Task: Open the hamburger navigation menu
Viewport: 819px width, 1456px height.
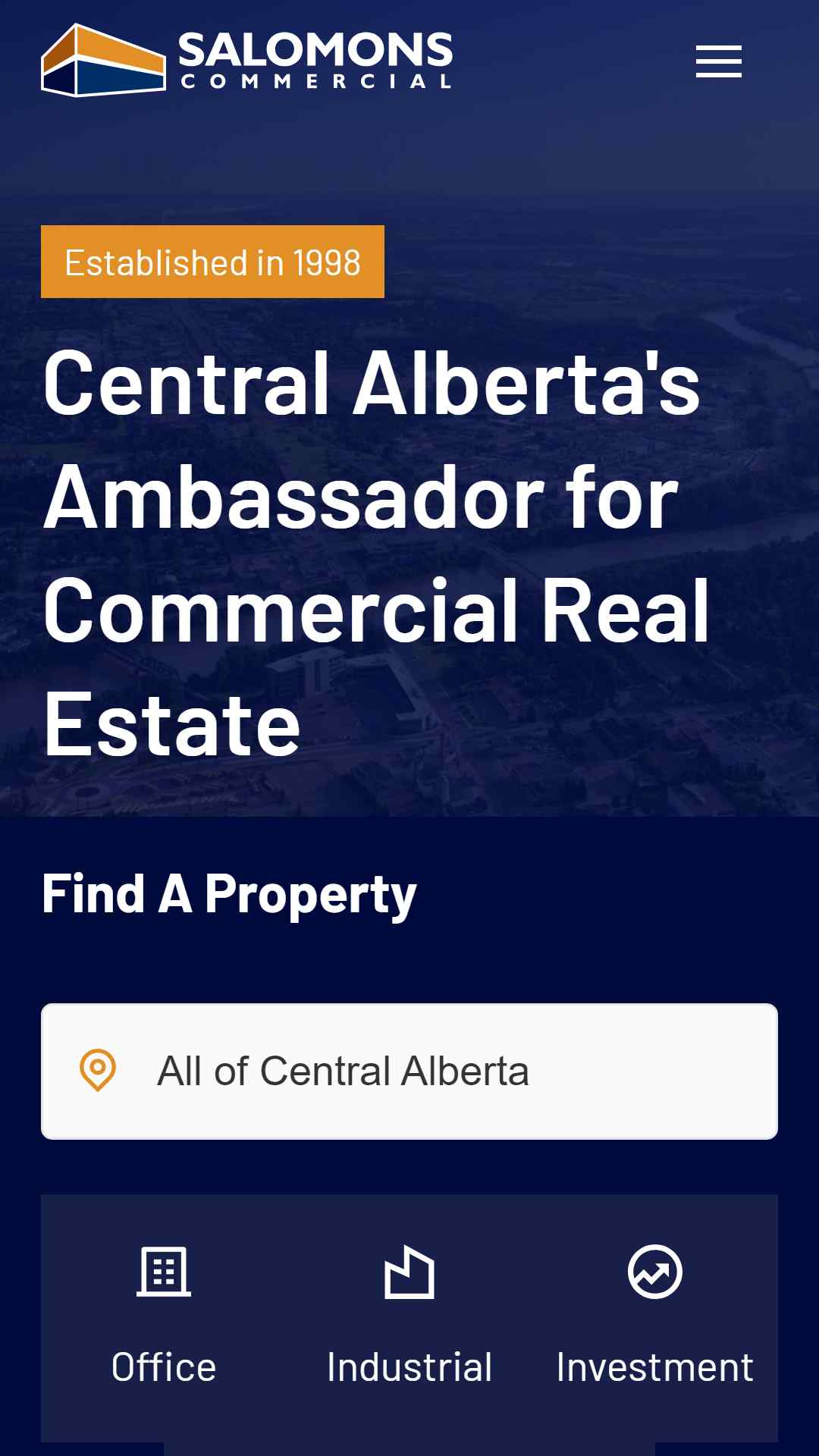Action: [x=718, y=61]
